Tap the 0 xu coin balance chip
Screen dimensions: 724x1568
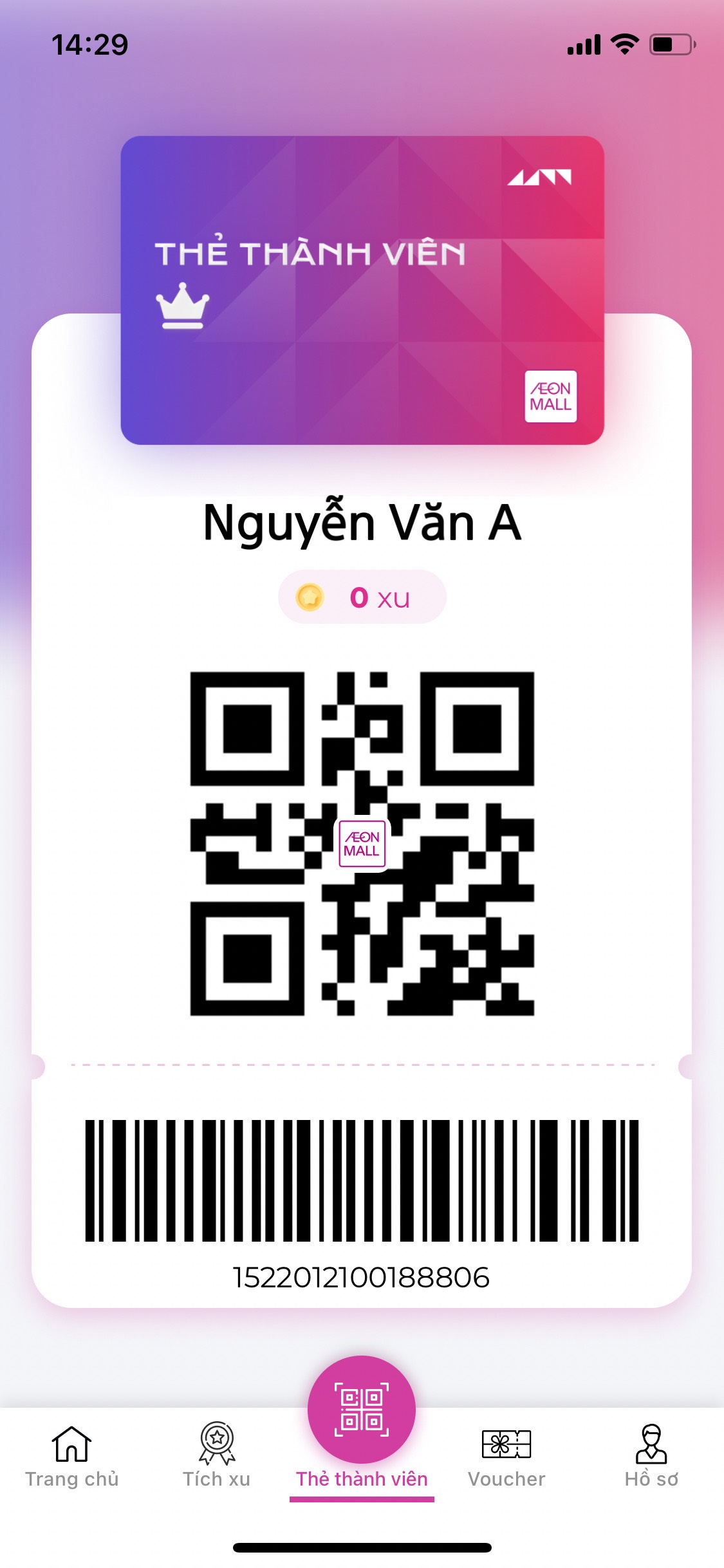pos(362,597)
